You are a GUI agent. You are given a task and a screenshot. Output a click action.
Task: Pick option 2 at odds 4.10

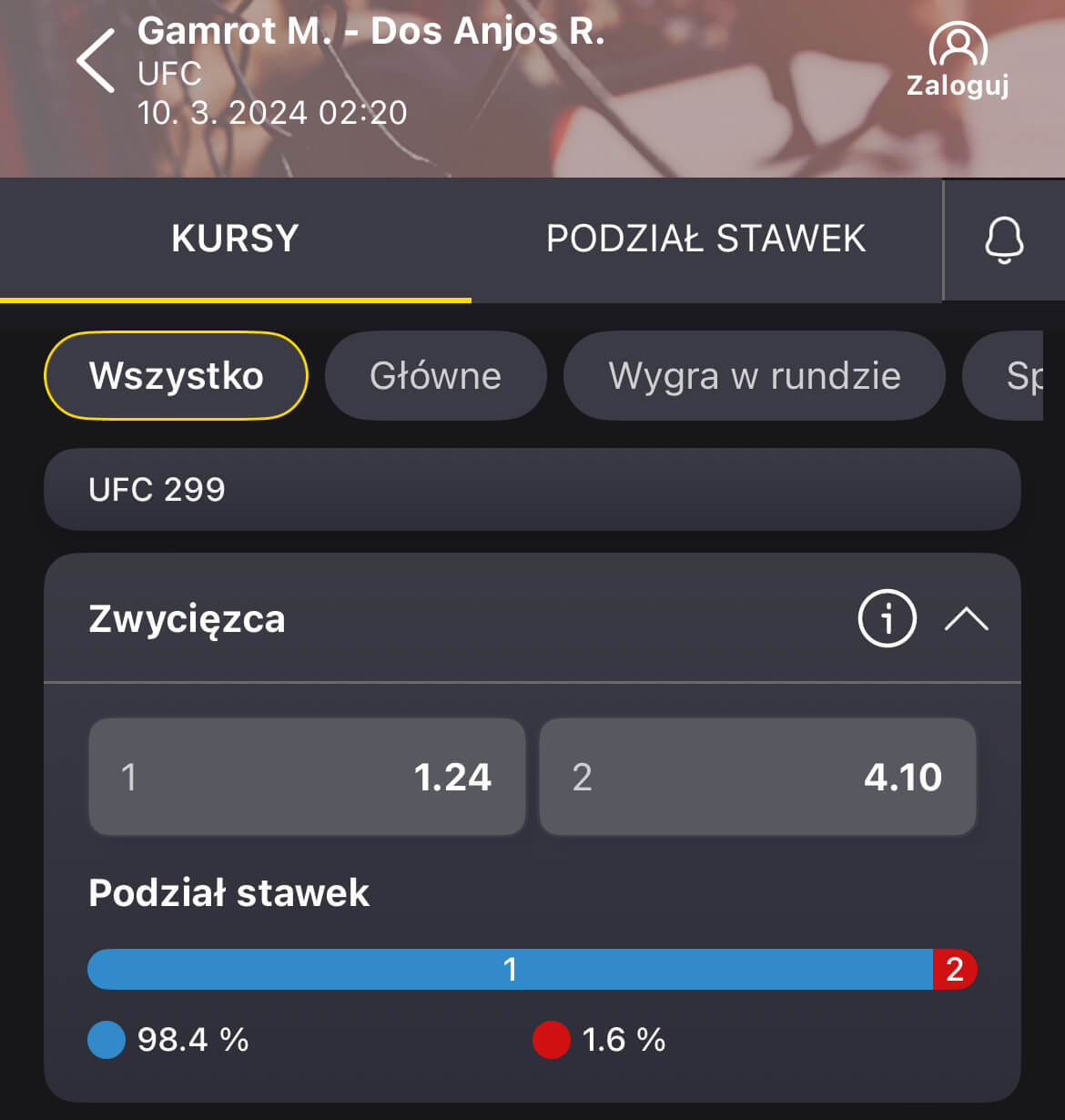pyautogui.click(x=757, y=777)
